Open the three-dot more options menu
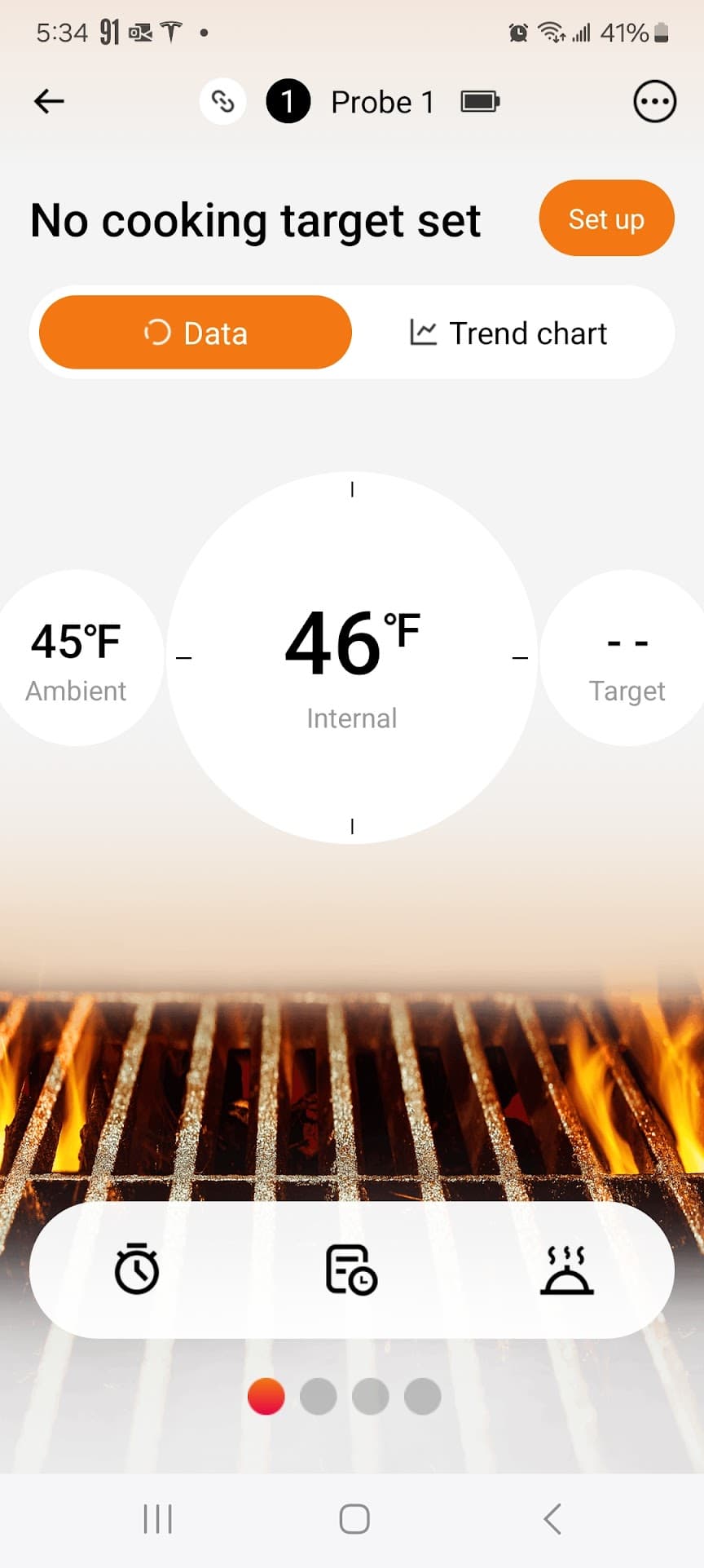The height and width of the screenshot is (1568, 704). point(654,102)
